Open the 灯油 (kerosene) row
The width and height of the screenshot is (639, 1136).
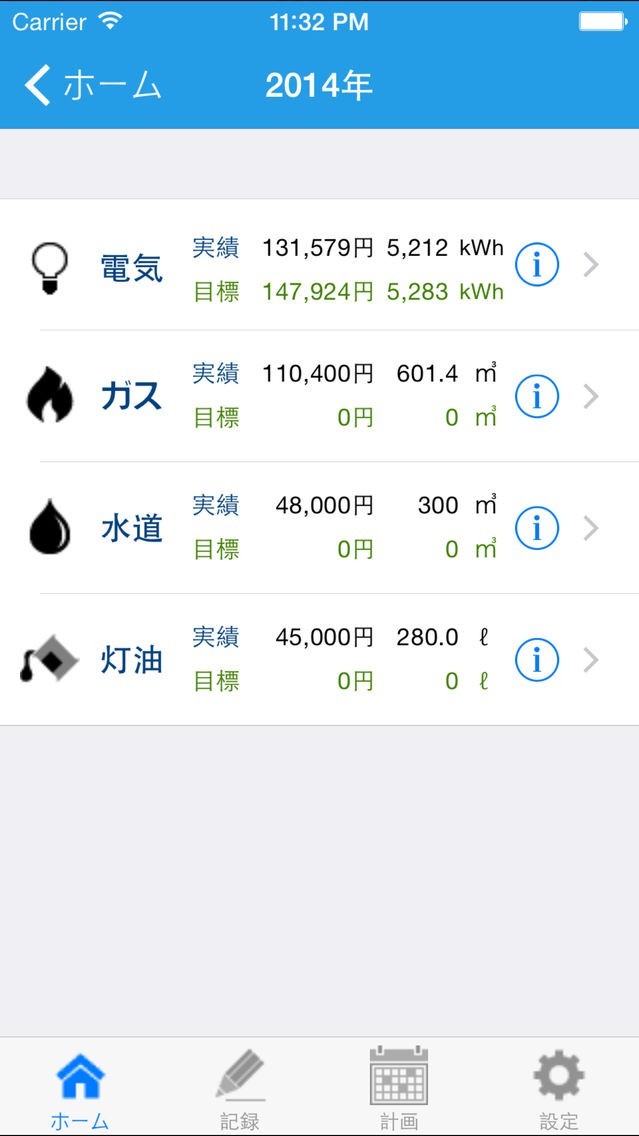pyautogui.click(x=300, y=660)
